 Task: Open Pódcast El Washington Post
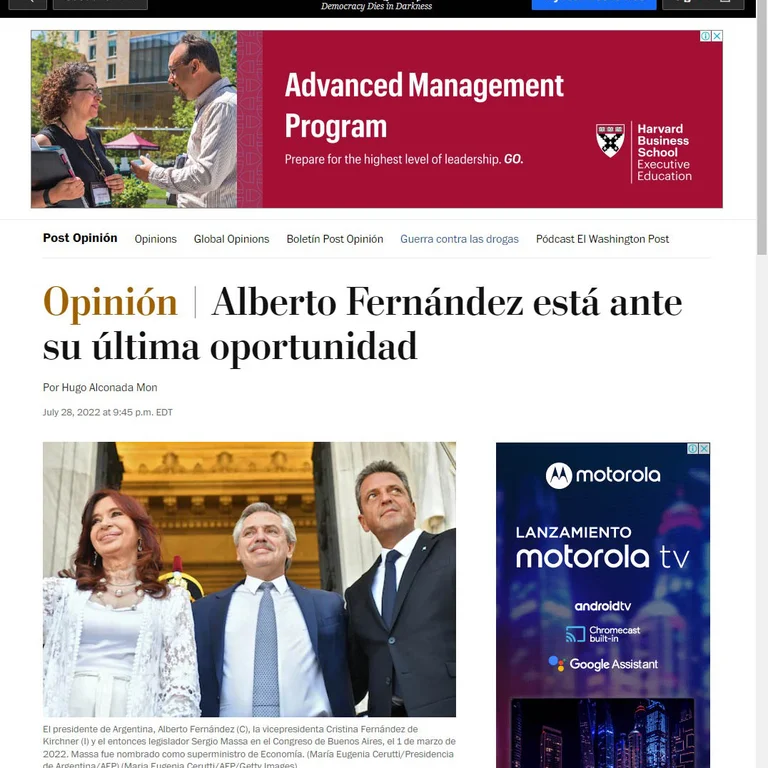(x=602, y=239)
